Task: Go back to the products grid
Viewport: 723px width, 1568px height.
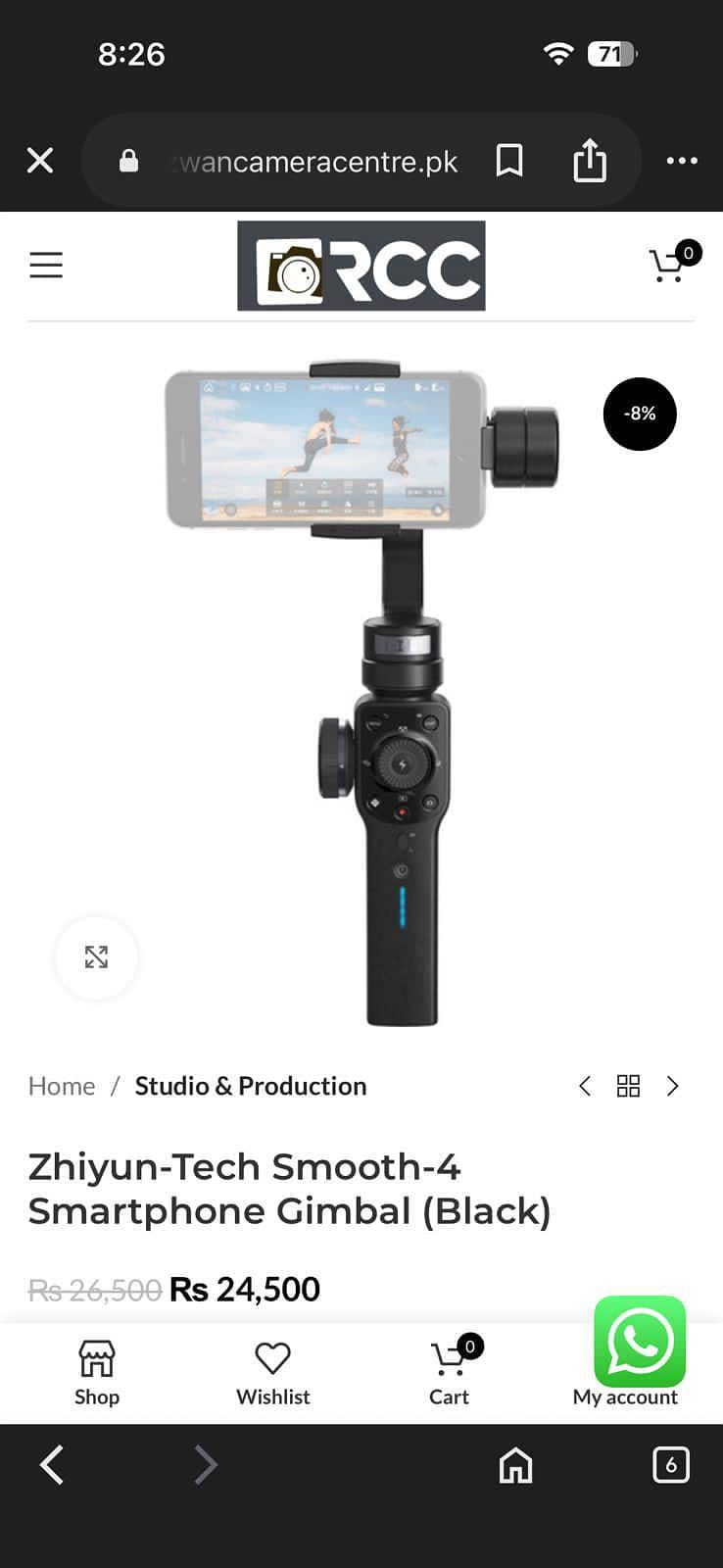Action: 628,1086
